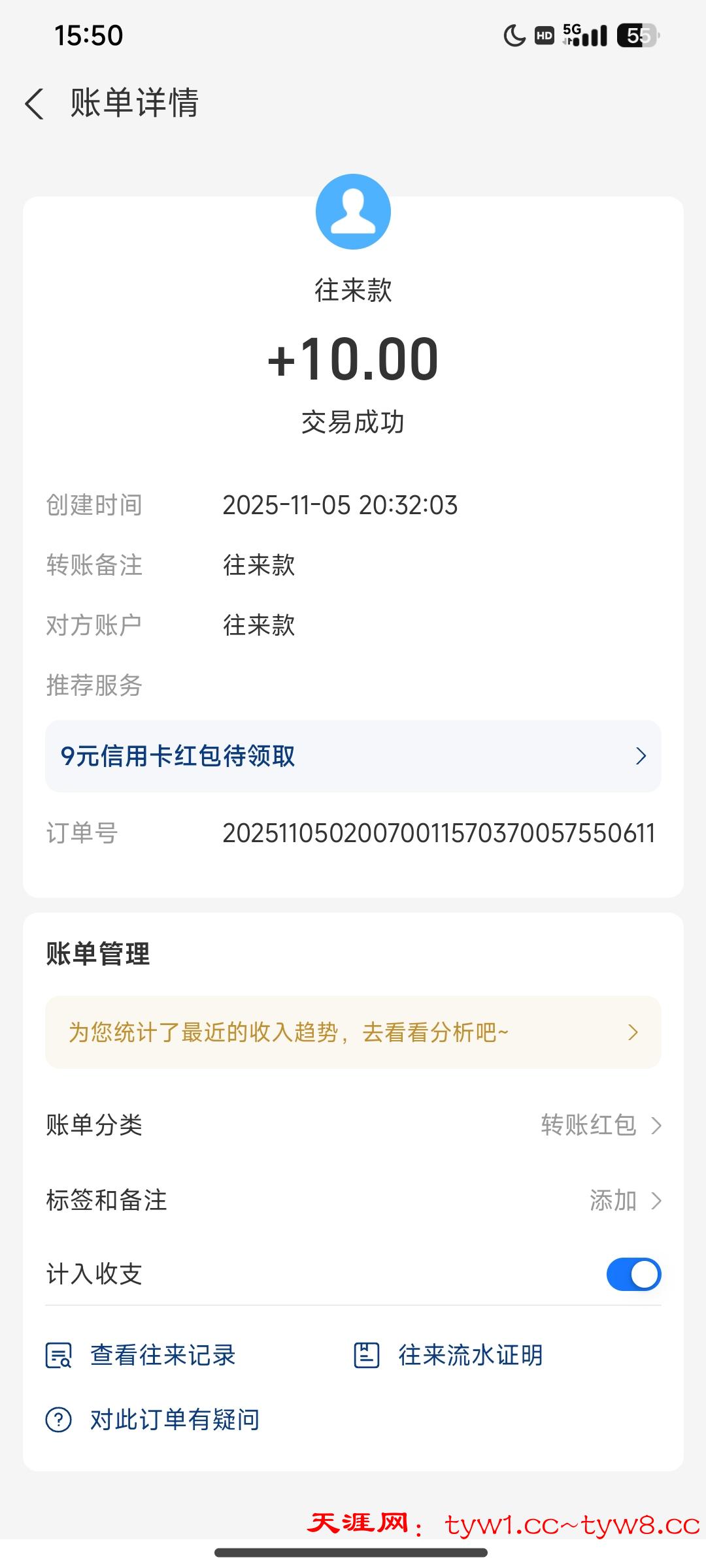Change 账单分类 from 转账红包
The width and height of the screenshot is (706, 1568).
(600, 1125)
